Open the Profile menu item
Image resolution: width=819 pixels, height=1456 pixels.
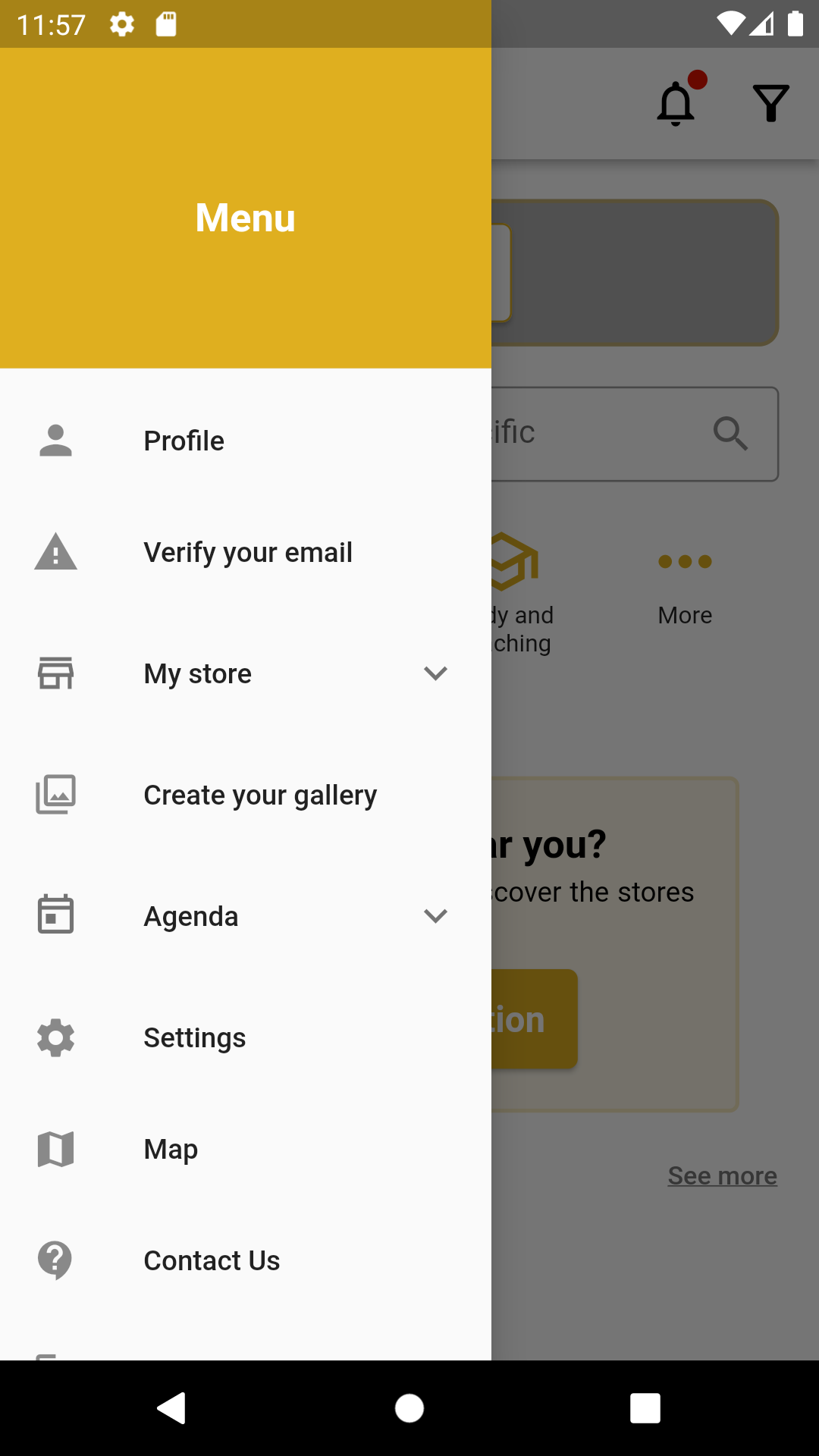pos(184,441)
